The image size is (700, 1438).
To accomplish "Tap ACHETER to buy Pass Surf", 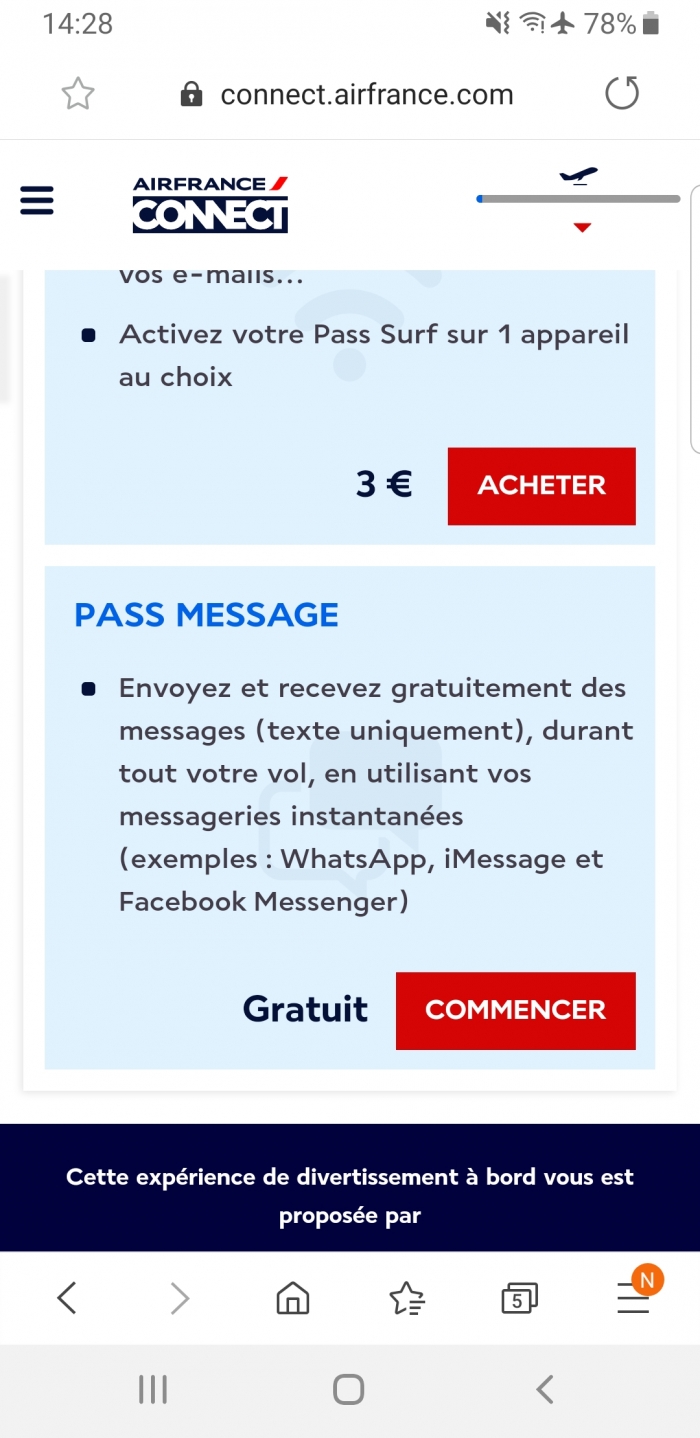I will 541,486.
